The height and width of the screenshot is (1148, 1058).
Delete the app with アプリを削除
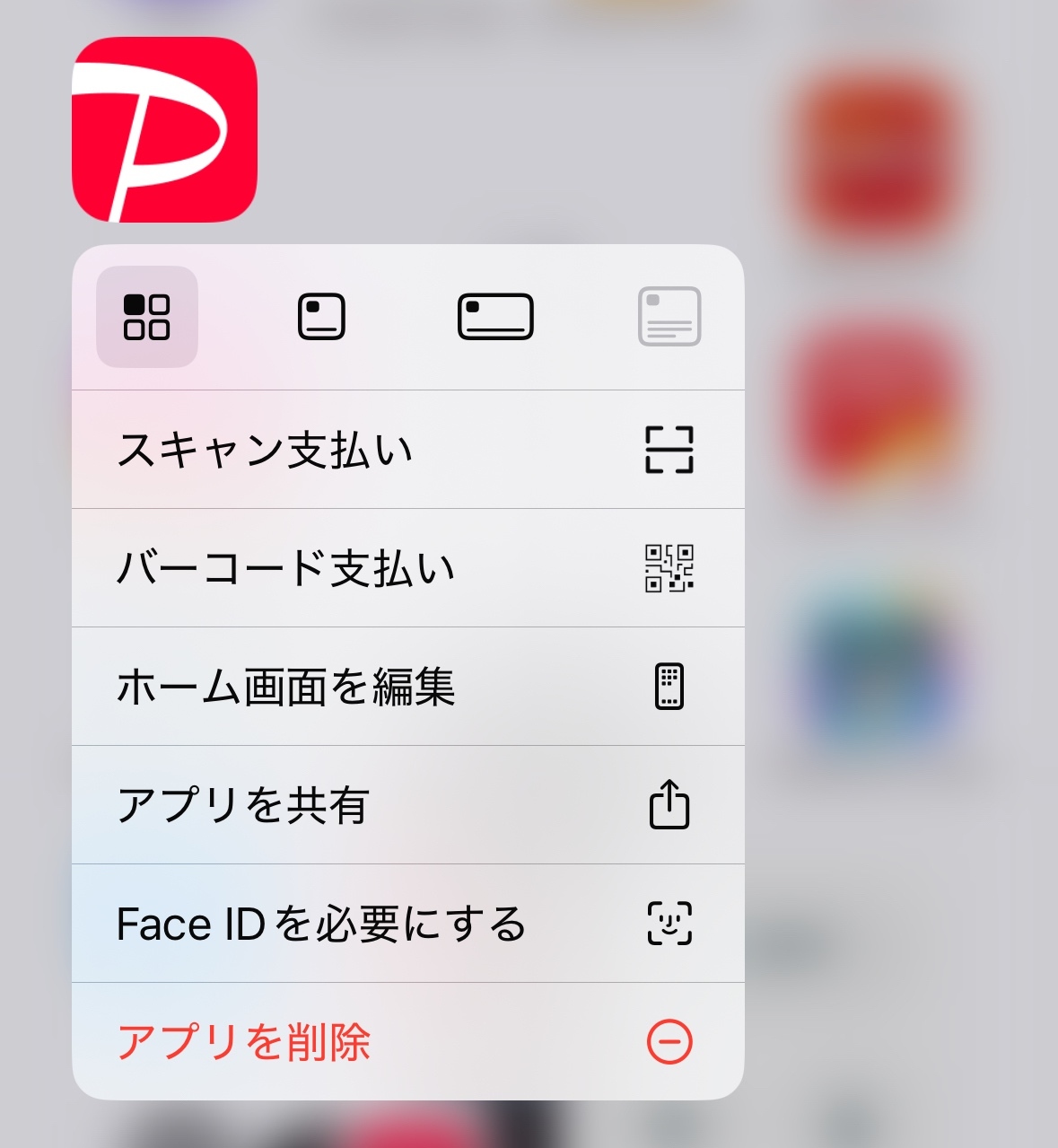click(408, 1042)
